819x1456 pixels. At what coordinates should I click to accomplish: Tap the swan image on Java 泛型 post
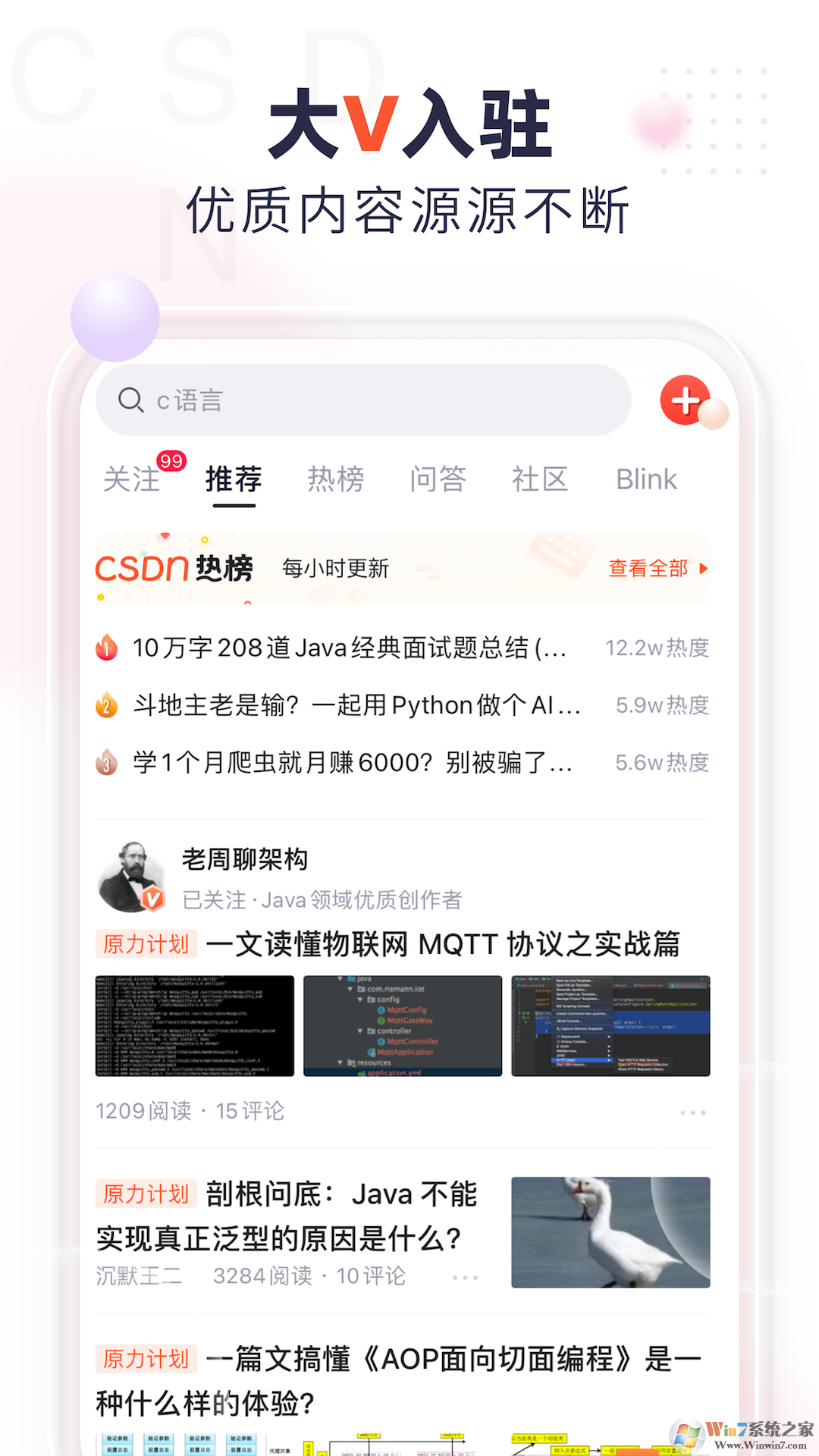click(x=610, y=1232)
